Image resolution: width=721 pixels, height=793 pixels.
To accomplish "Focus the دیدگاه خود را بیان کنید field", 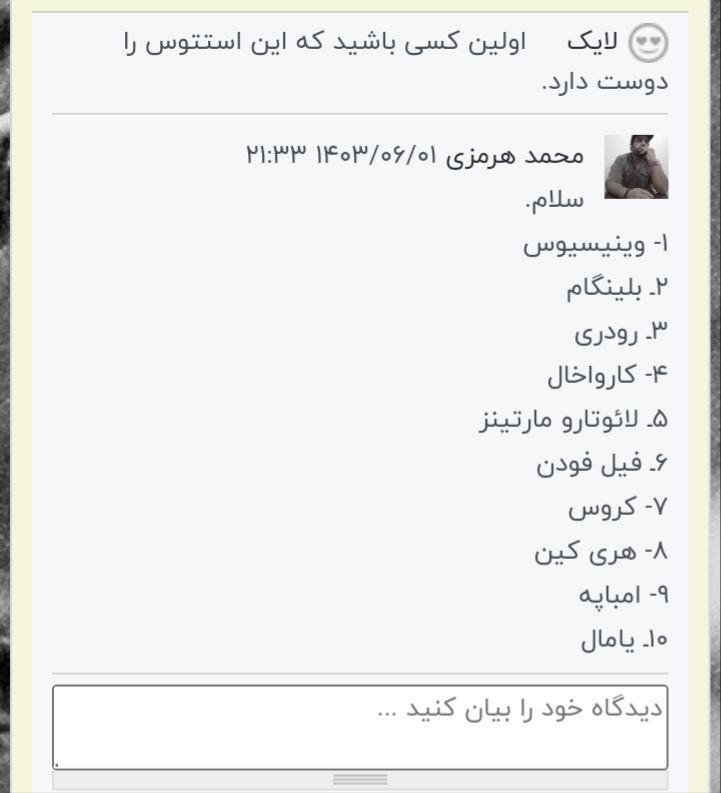I will (360, 726).
